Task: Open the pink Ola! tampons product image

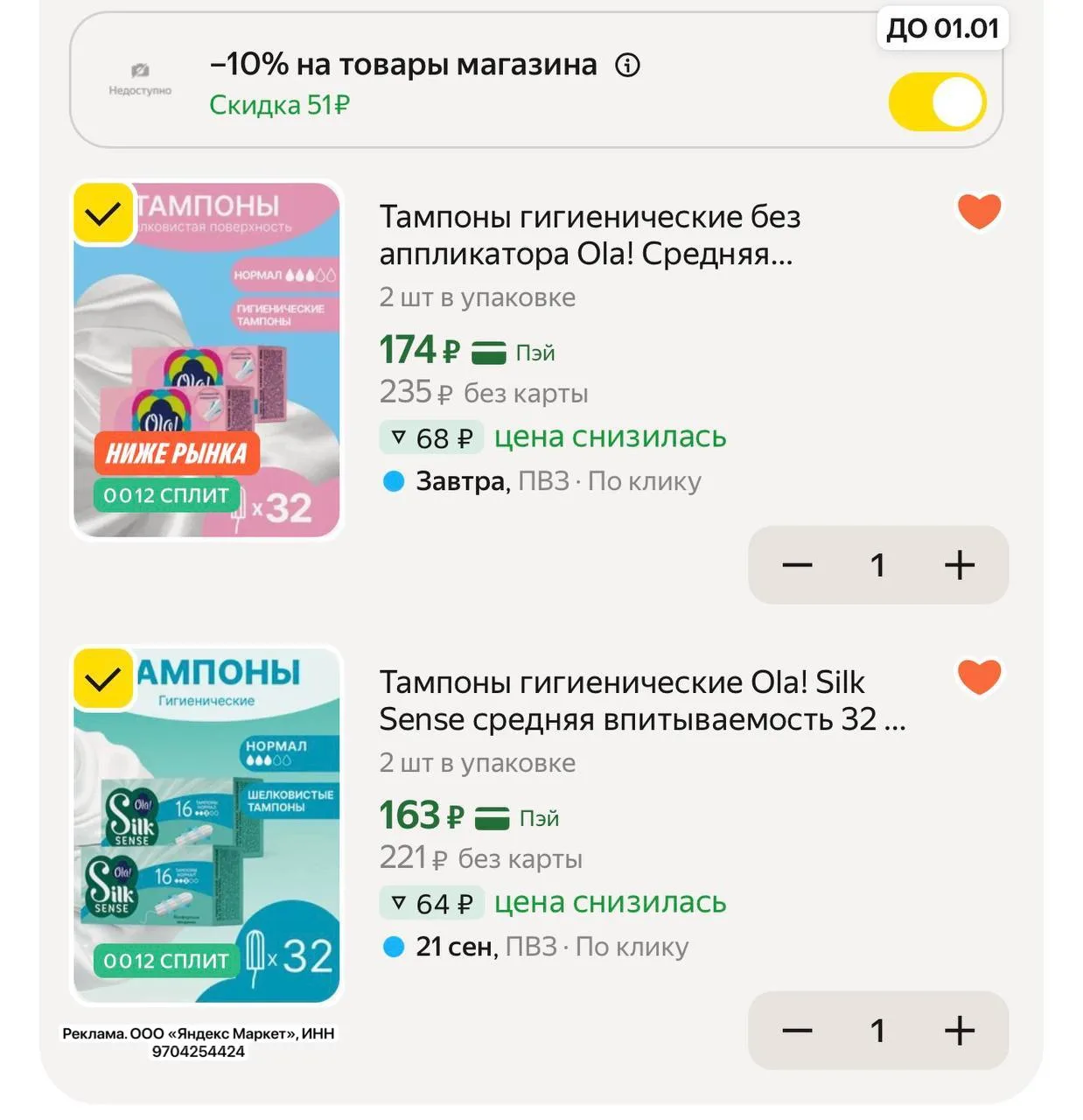Action: click(x=206, y=360)
